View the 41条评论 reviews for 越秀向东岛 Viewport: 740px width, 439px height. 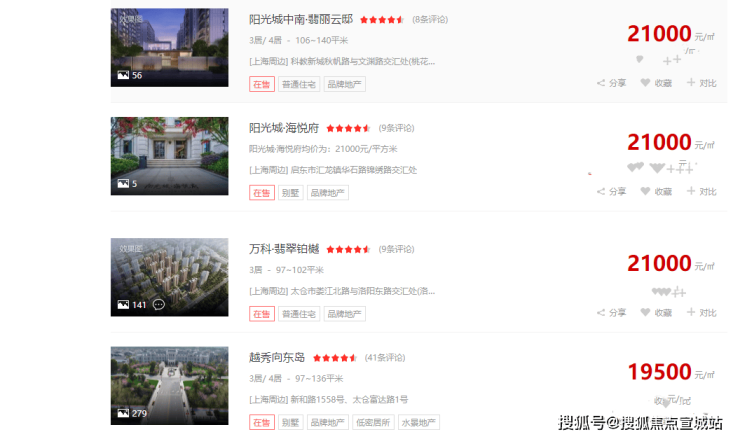[385, 357]
